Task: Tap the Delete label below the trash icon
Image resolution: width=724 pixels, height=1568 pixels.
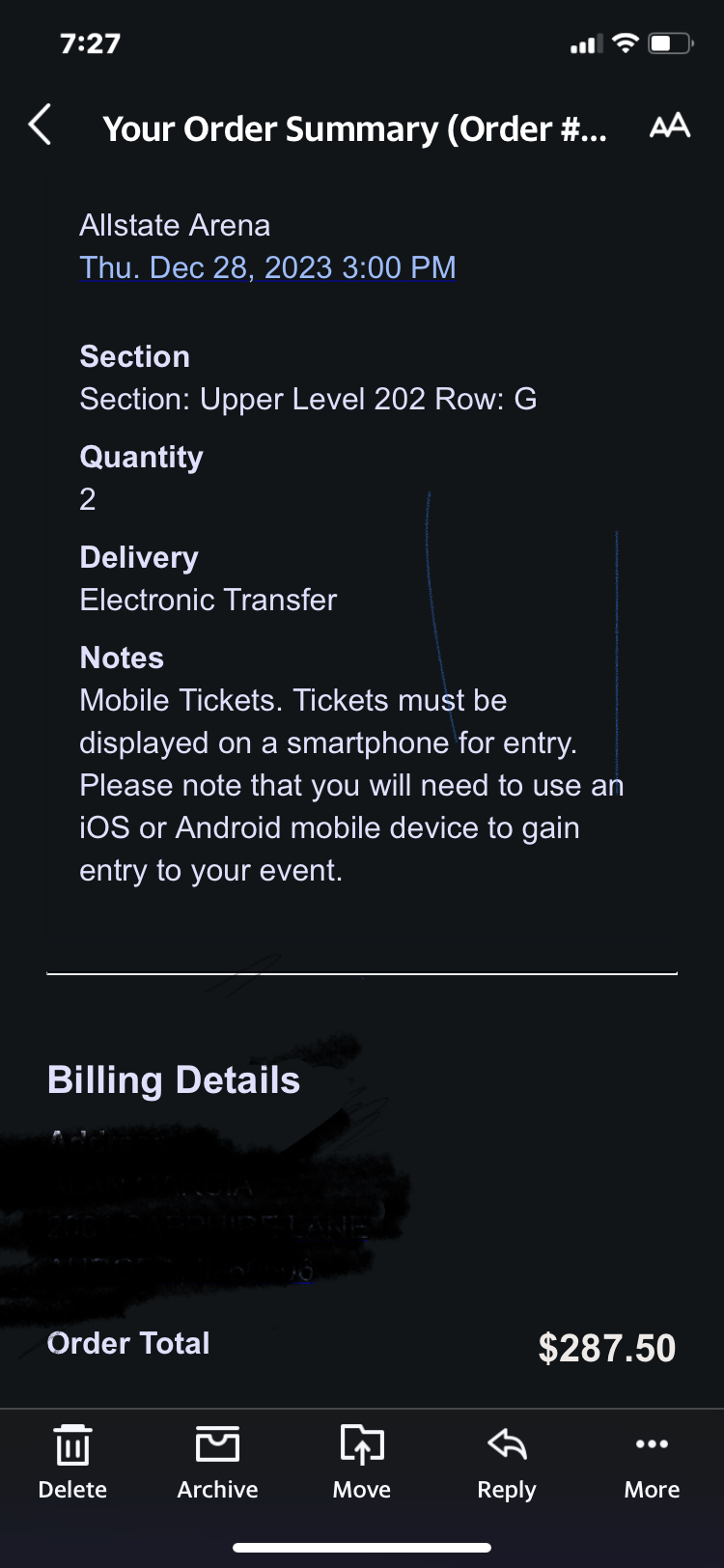Action: [x=72, y=1490]
